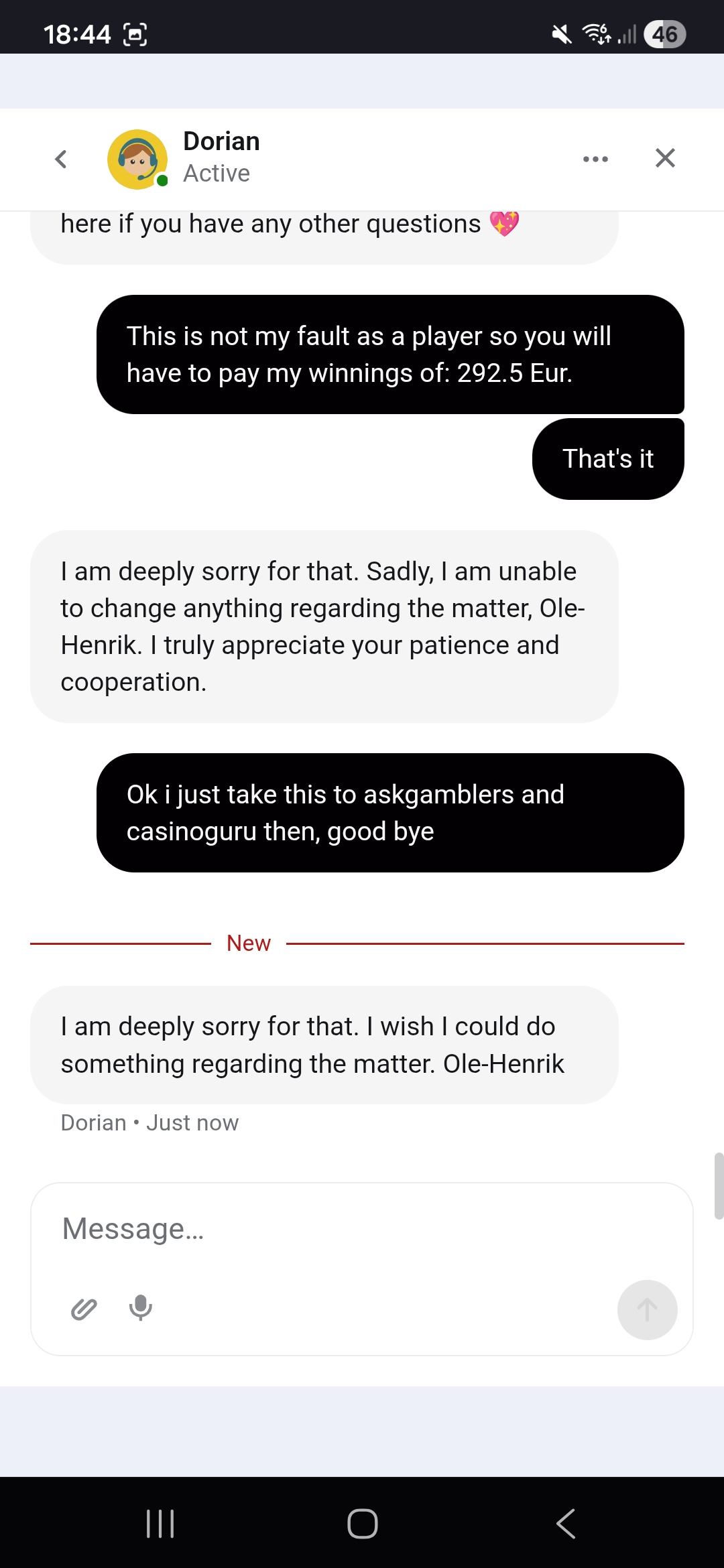The image size is (724, 1568).
Task: Open the recent apps view
Action: tap(160, 1523)
